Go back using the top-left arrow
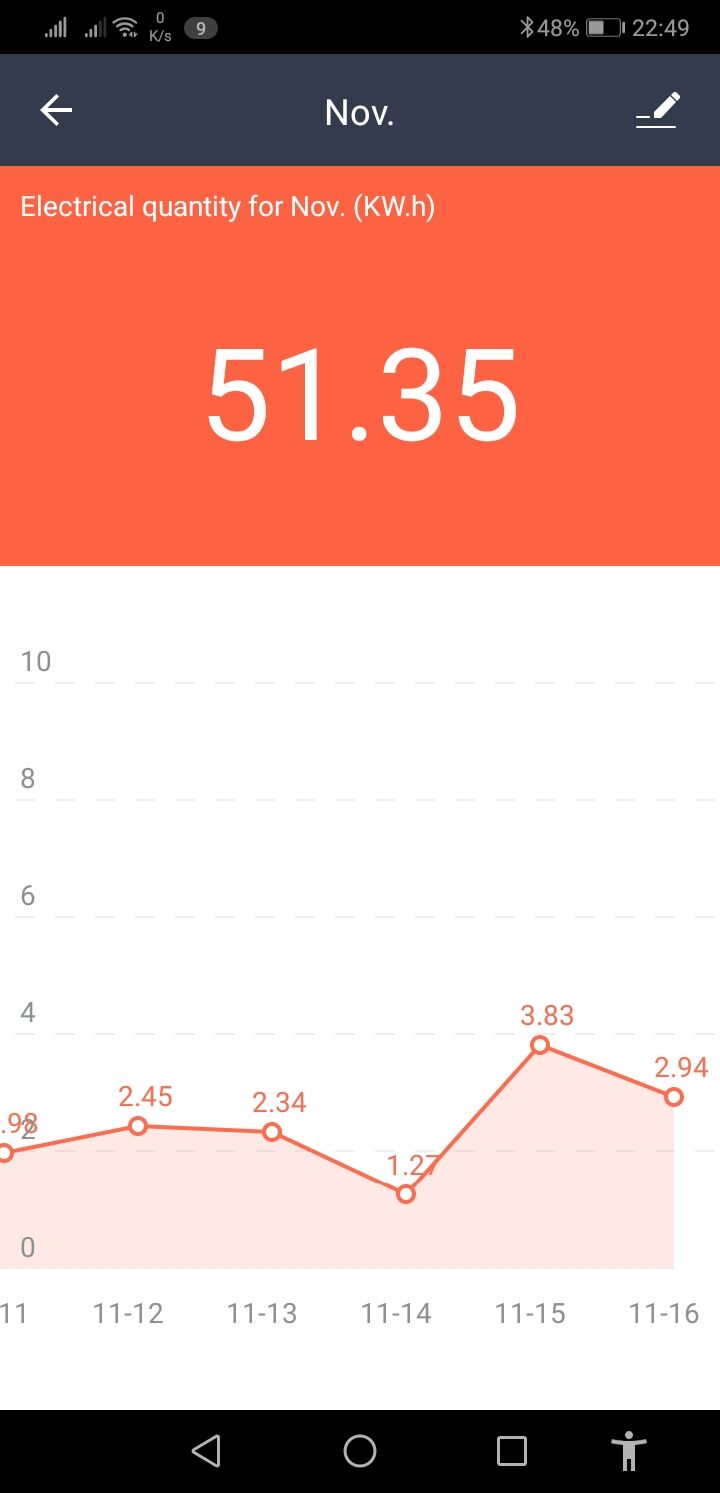720x1493 pixels. (56, 110)
